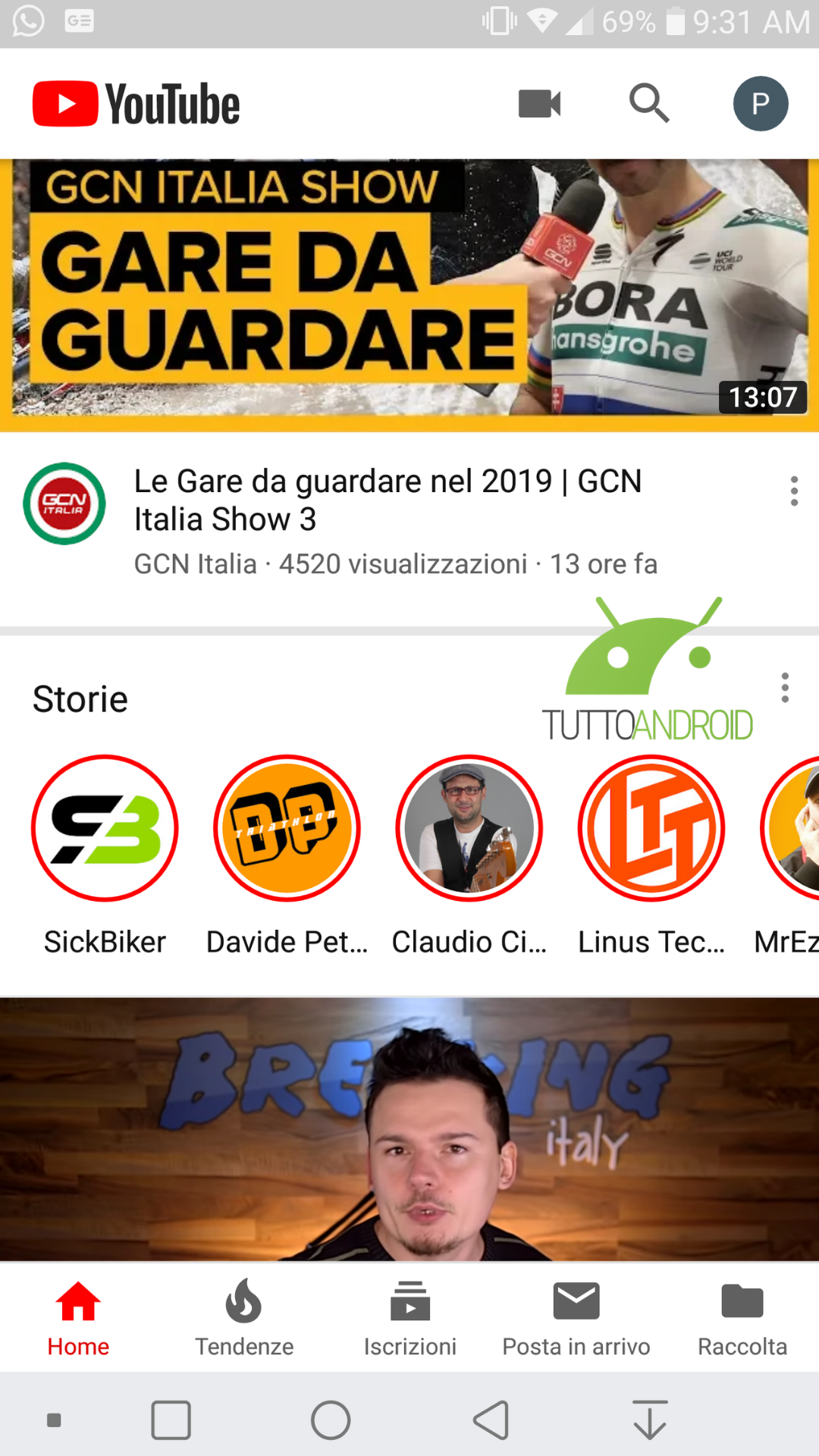
Task: Open the camera record icon
Action: click(x=539, y=104)
